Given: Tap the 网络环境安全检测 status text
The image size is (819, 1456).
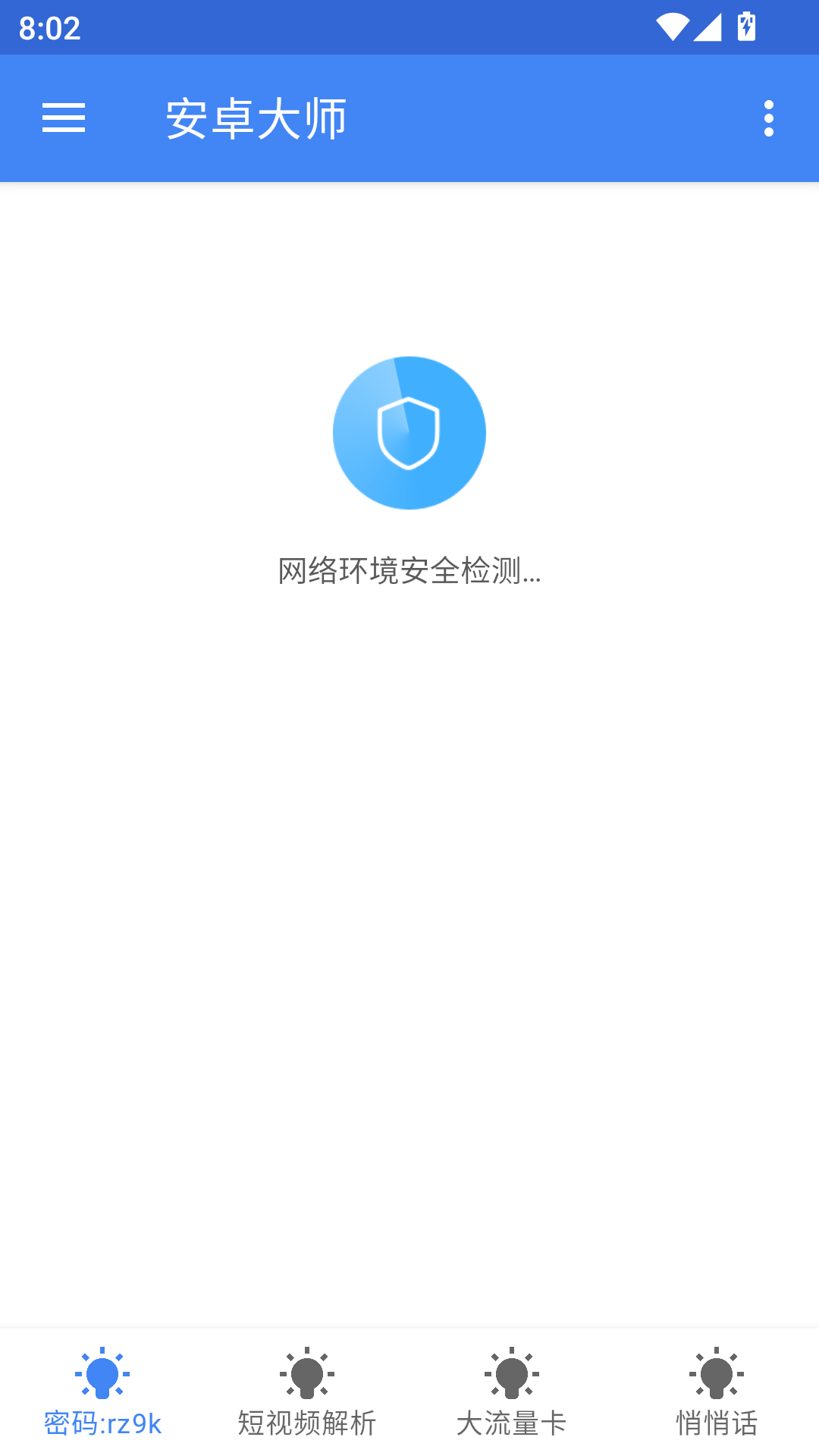Looking at the screenshot, I should [x=409, y=573].
